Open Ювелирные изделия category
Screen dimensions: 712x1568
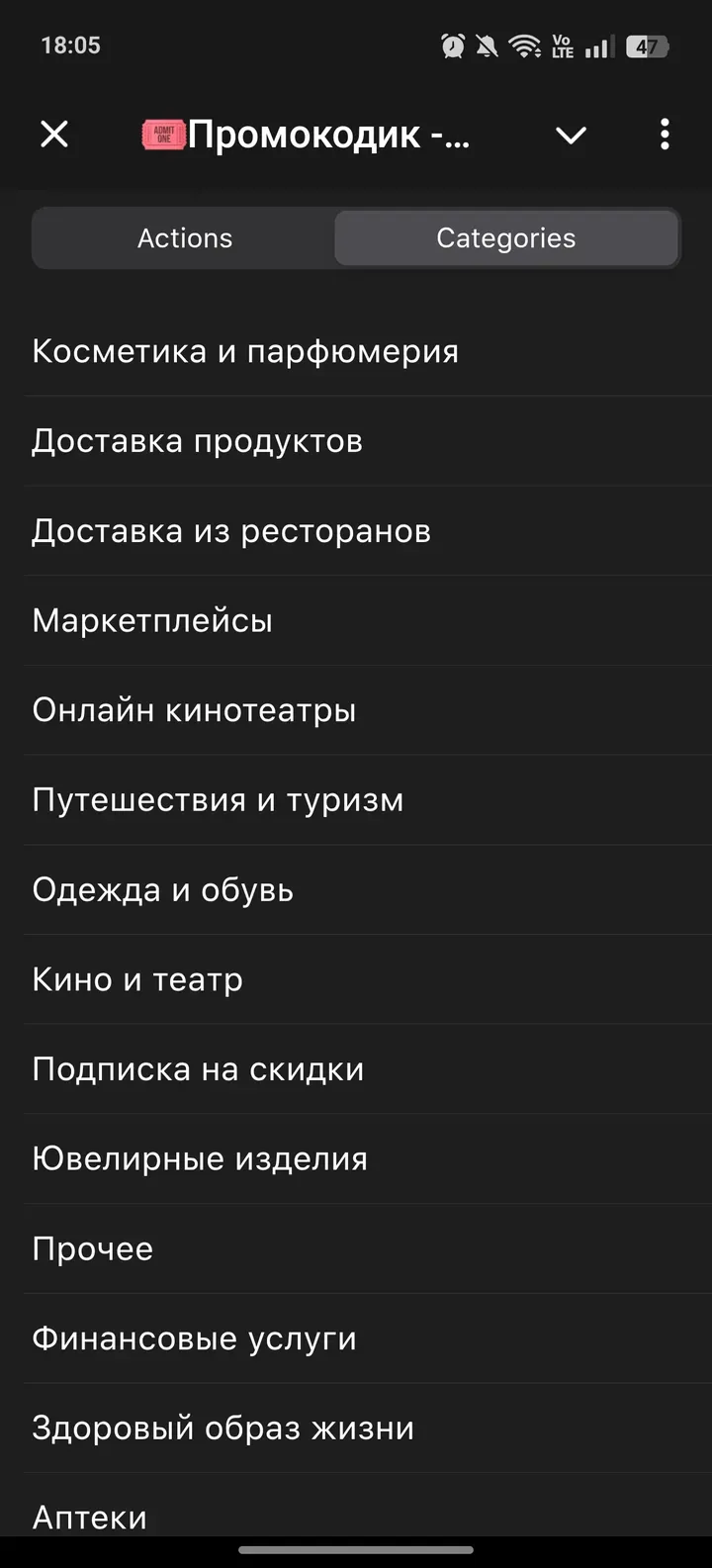(x=200, y=1159)
